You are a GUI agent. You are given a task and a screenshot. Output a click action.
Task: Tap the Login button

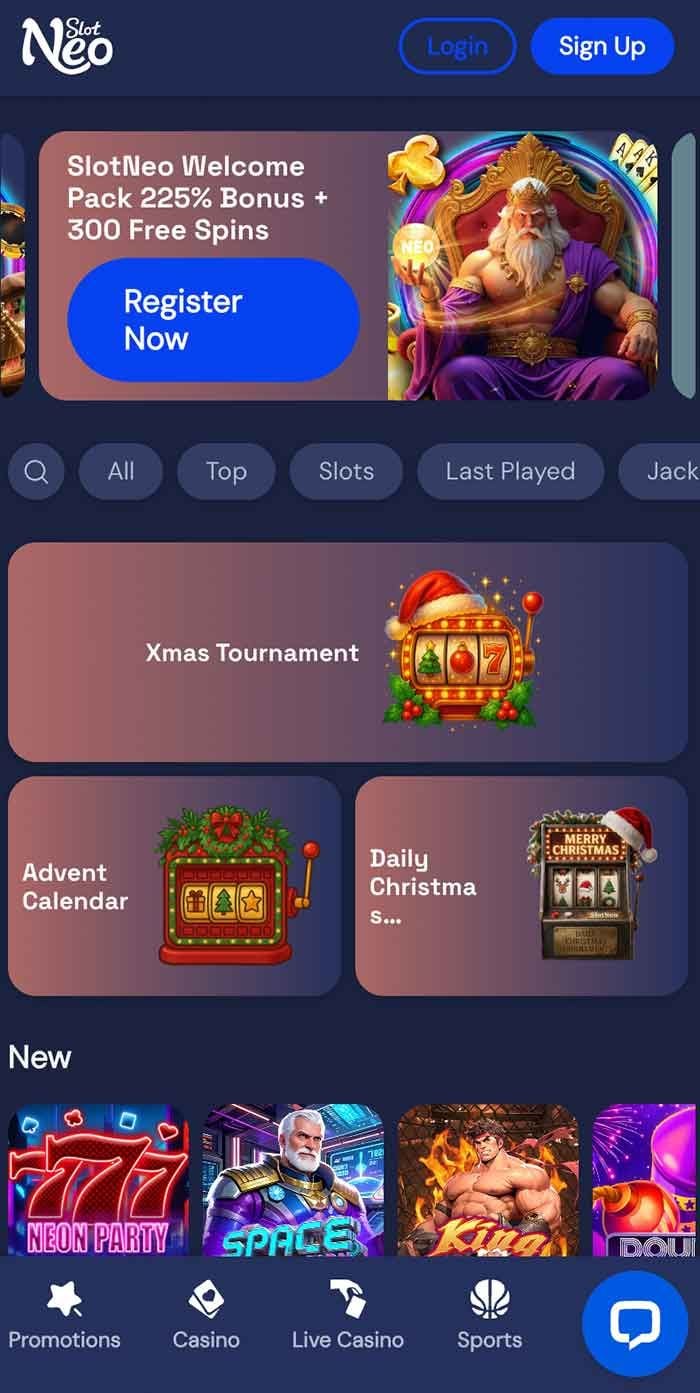[457, 46]
